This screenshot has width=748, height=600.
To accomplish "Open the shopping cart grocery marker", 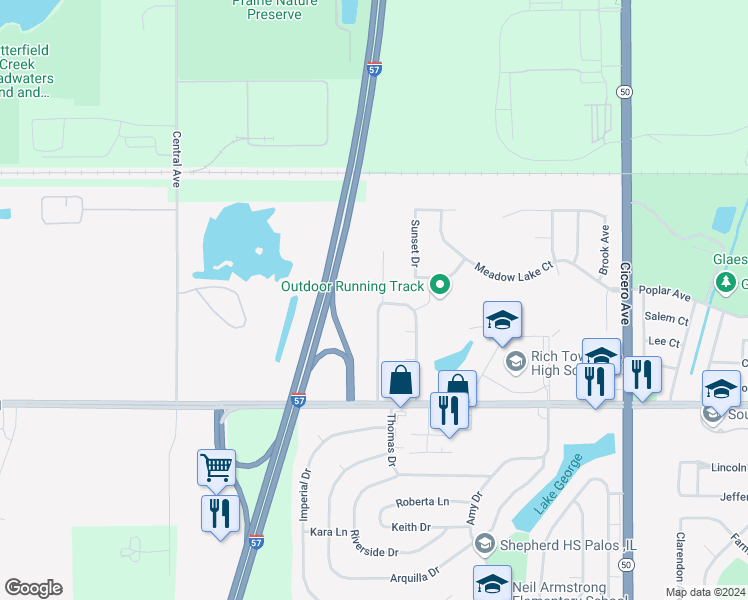I will [x=216, y=467].
